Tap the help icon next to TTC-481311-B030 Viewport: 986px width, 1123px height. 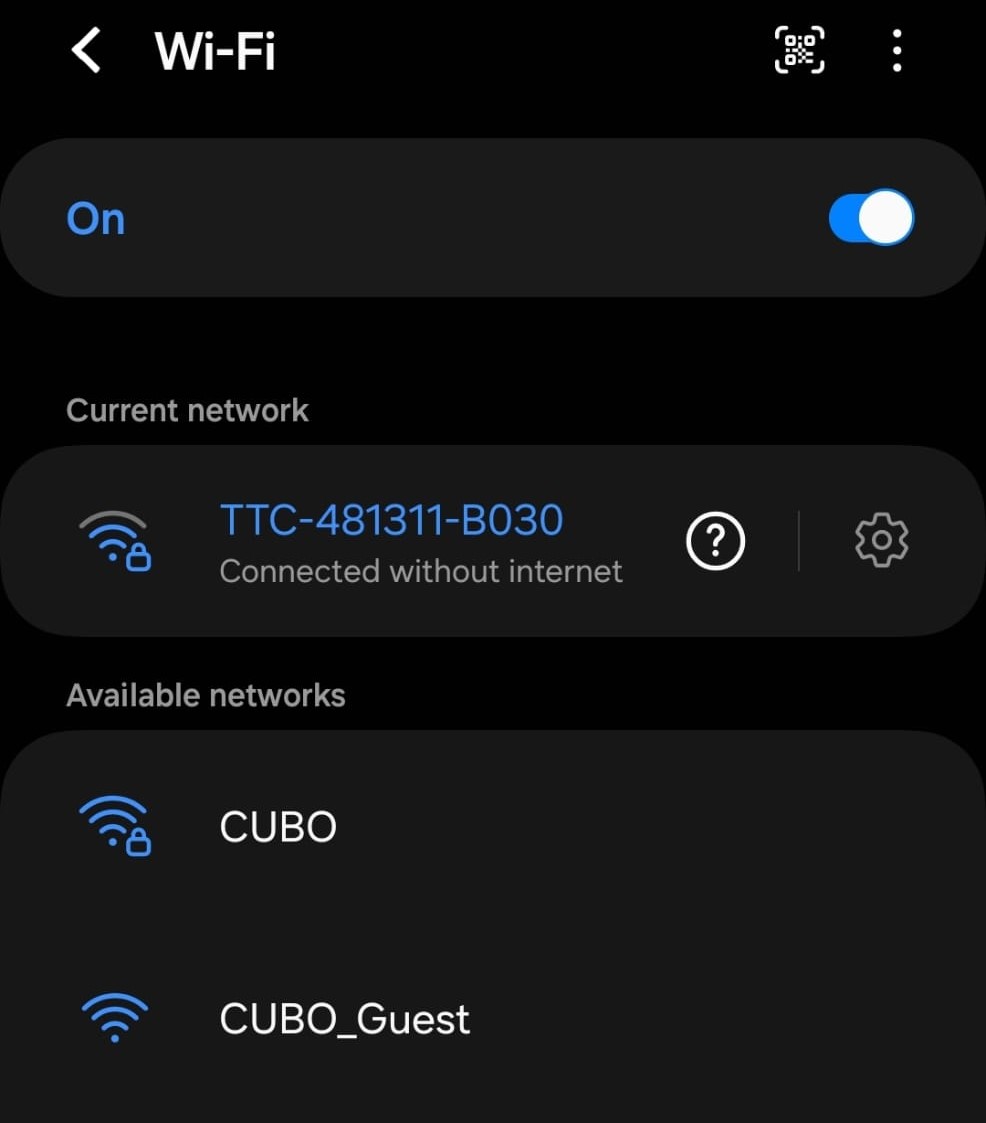coord(715,540)
